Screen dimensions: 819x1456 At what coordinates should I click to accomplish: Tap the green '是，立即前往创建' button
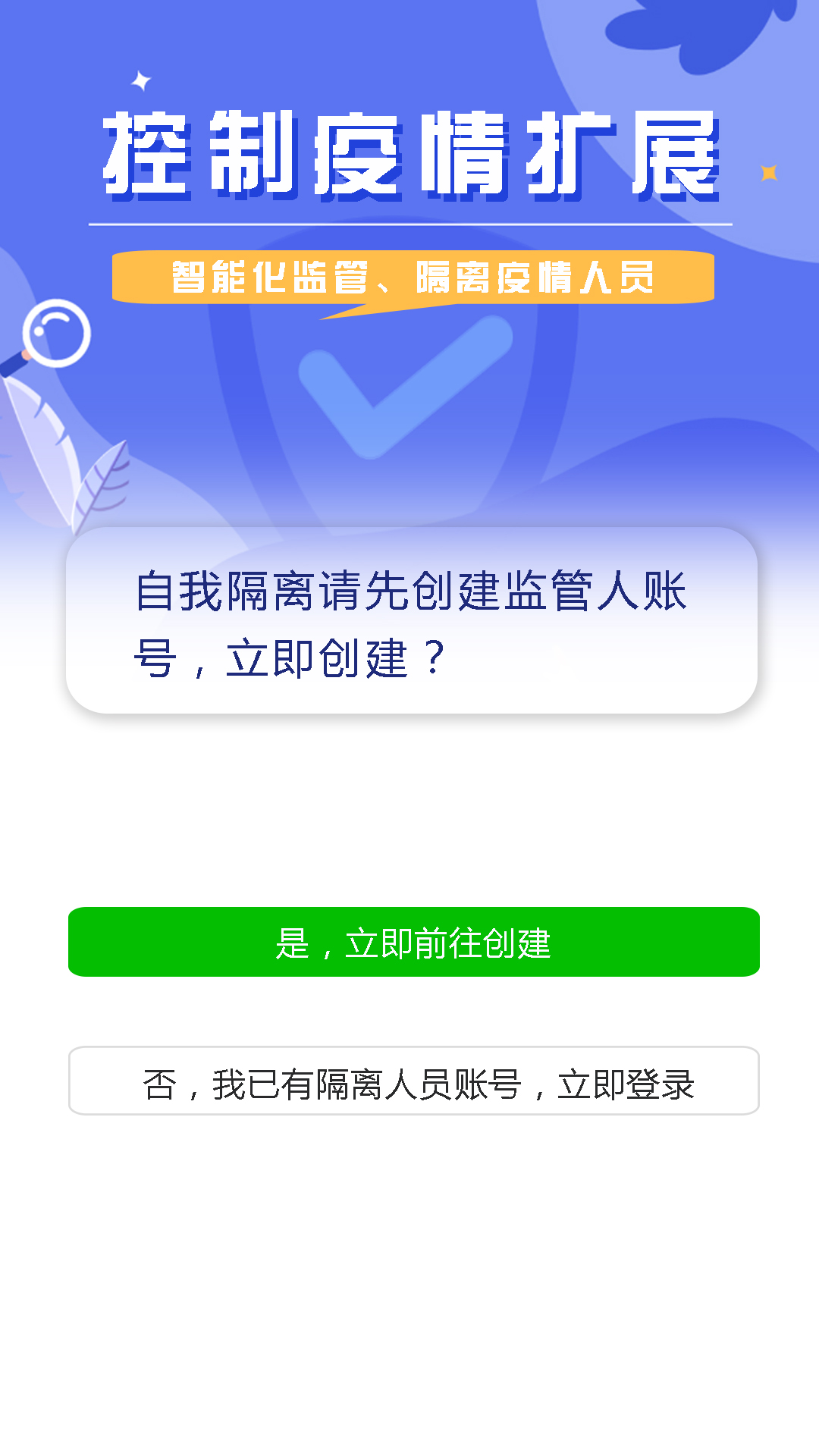(413, 942)
